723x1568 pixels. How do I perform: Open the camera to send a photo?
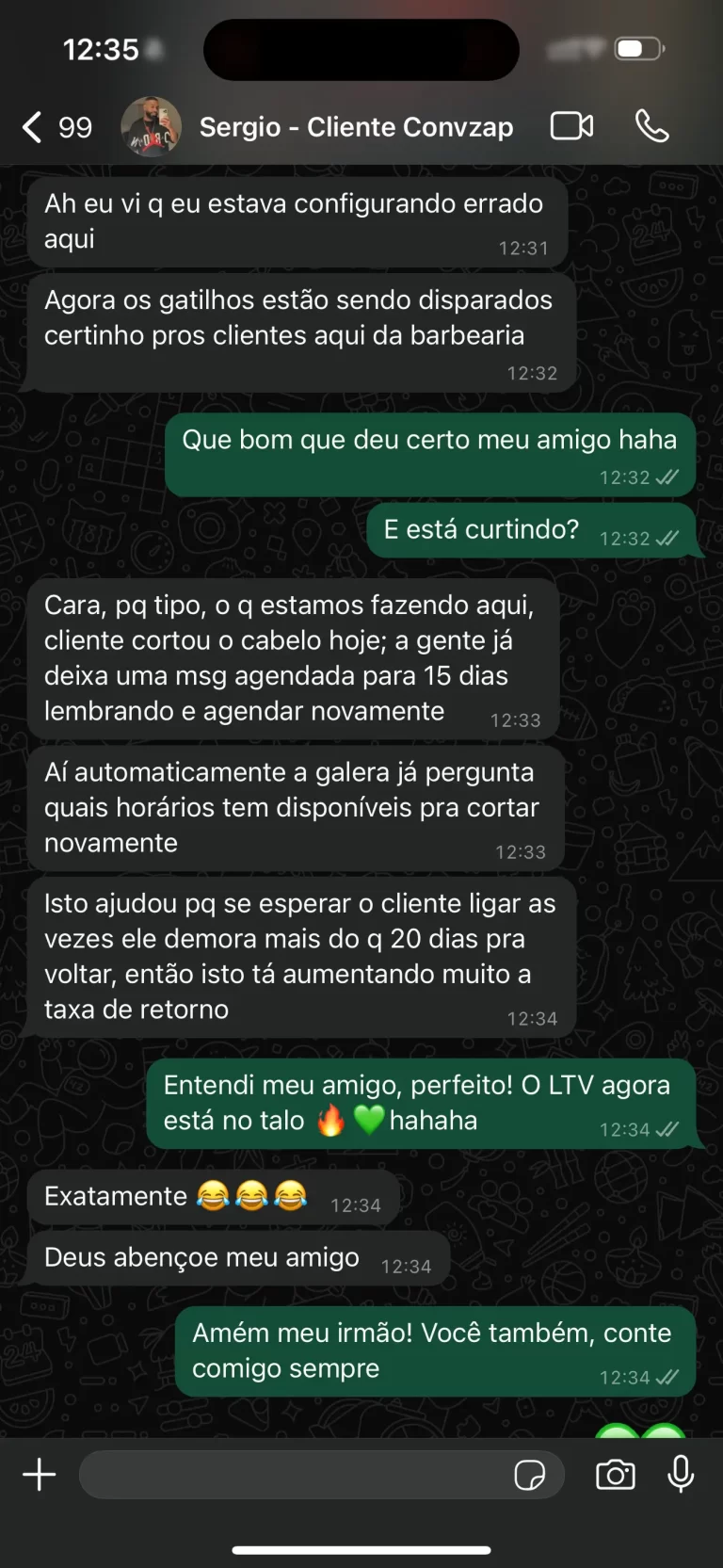(x=615, y=1475)
